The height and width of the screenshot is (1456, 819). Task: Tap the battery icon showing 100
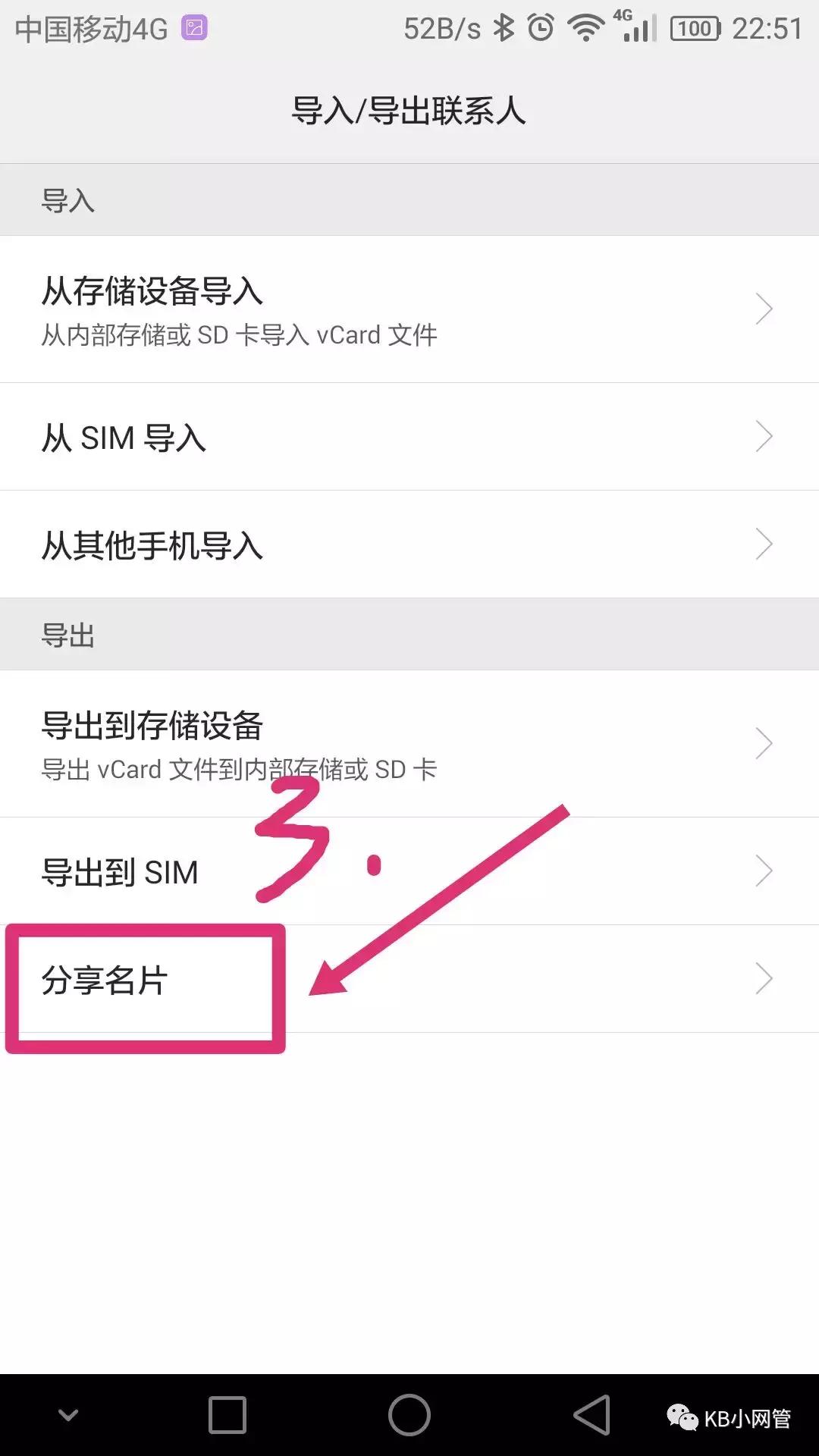(694, 27)
